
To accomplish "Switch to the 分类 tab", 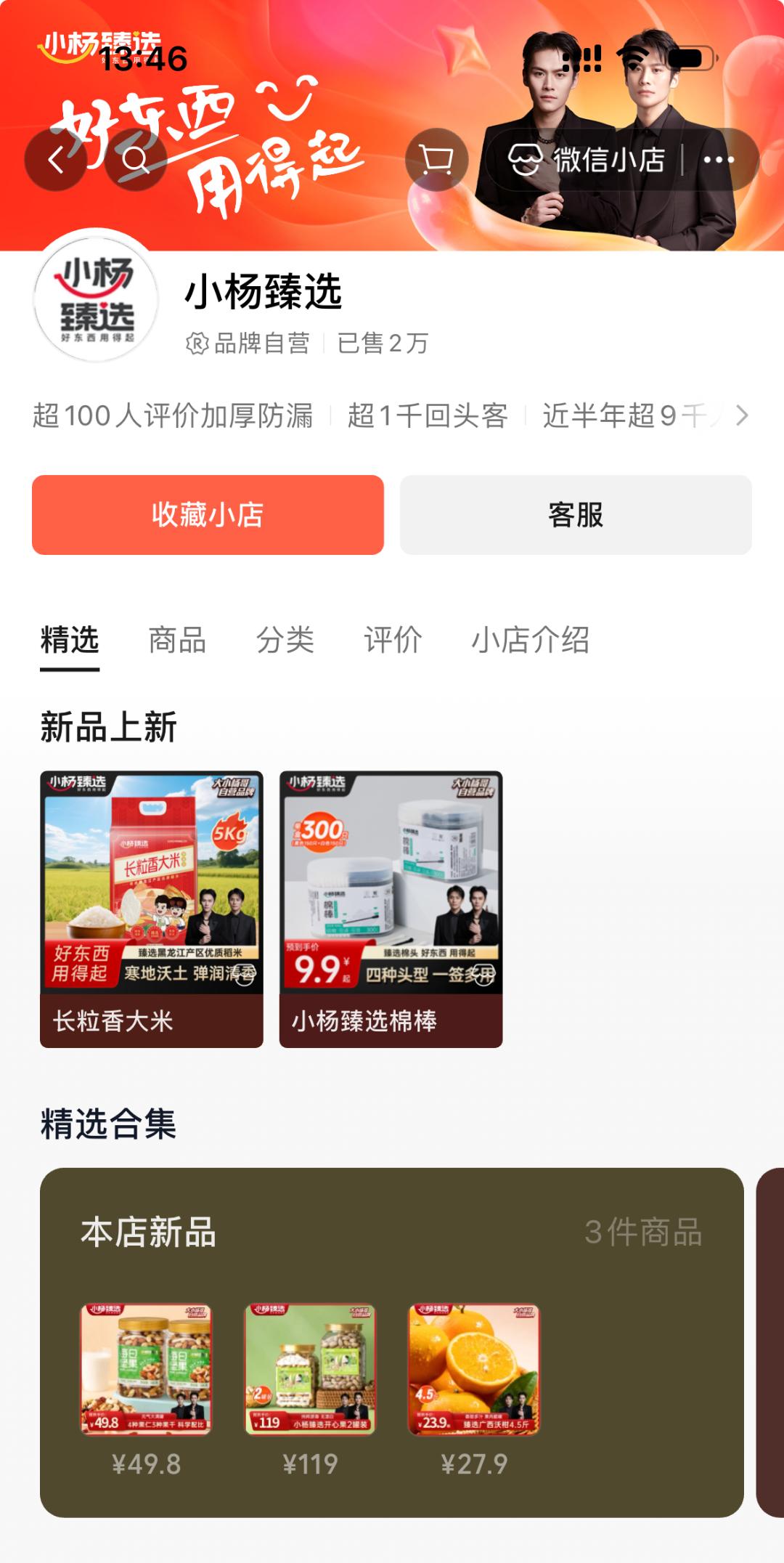I will coord(285,641).
